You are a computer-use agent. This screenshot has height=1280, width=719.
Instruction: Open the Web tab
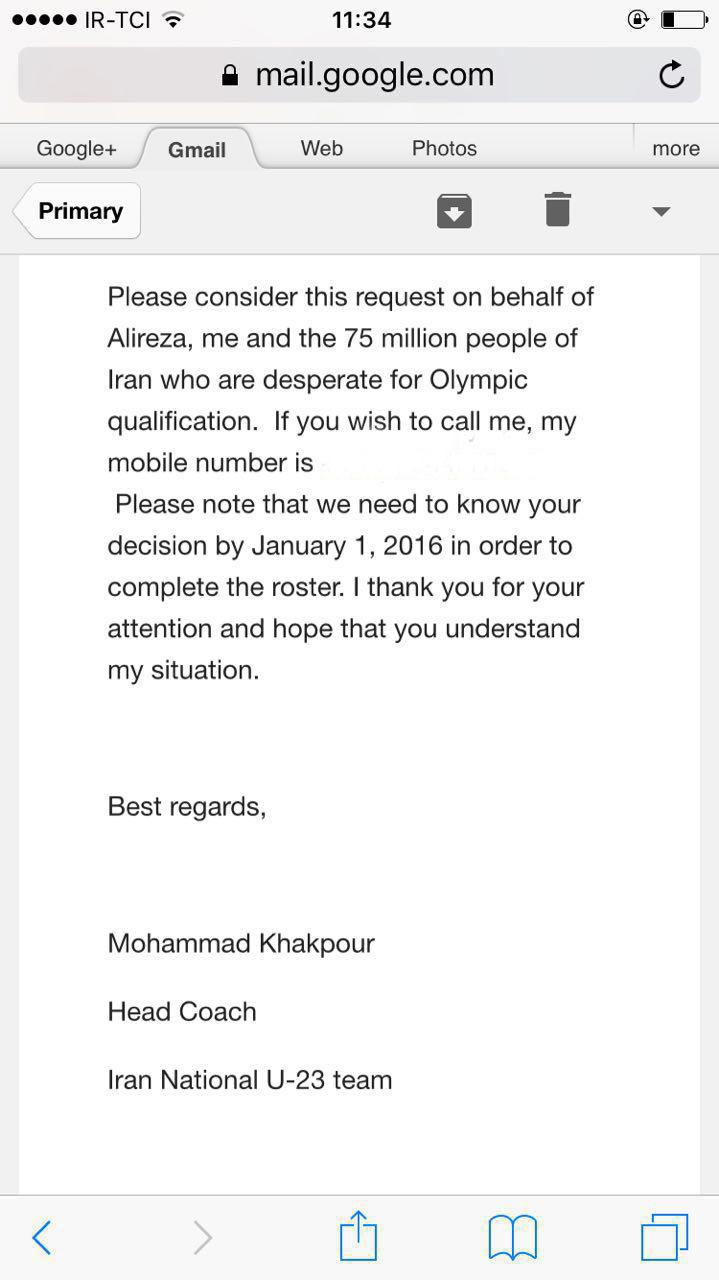(321, 149)
